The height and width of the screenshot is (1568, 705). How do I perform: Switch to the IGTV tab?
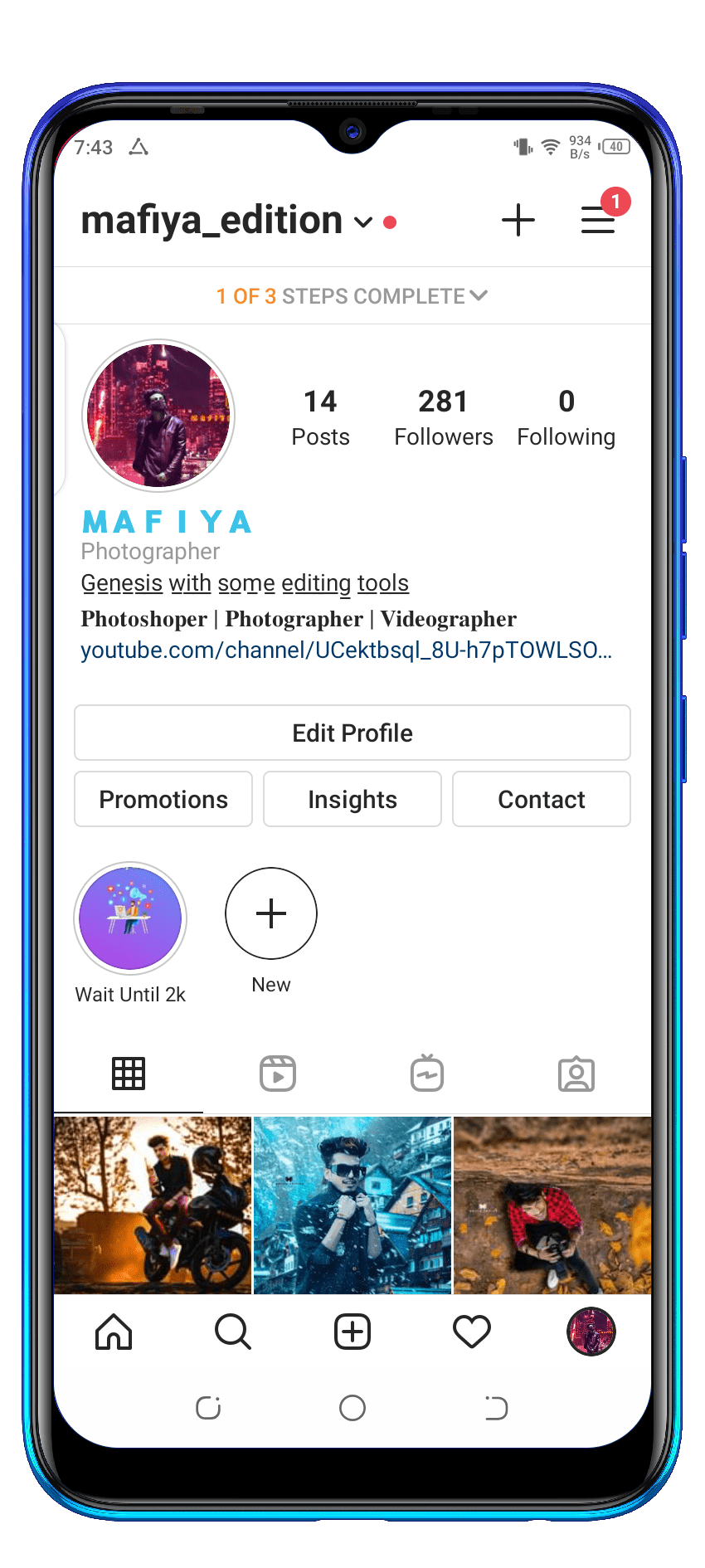pyautogui.click(x=427, y=1074)
